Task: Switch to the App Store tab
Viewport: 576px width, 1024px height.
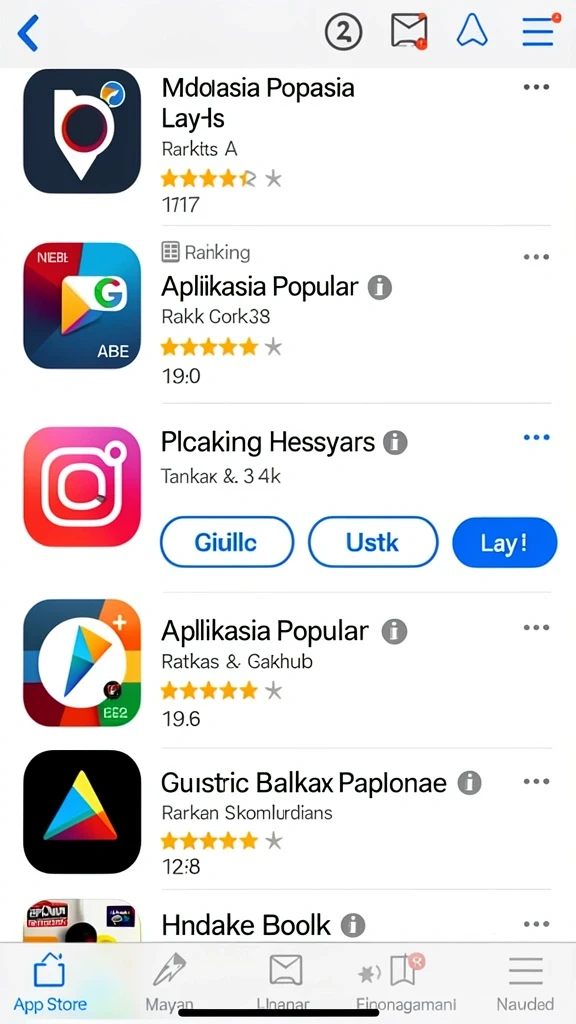Action: click(50, 983)
